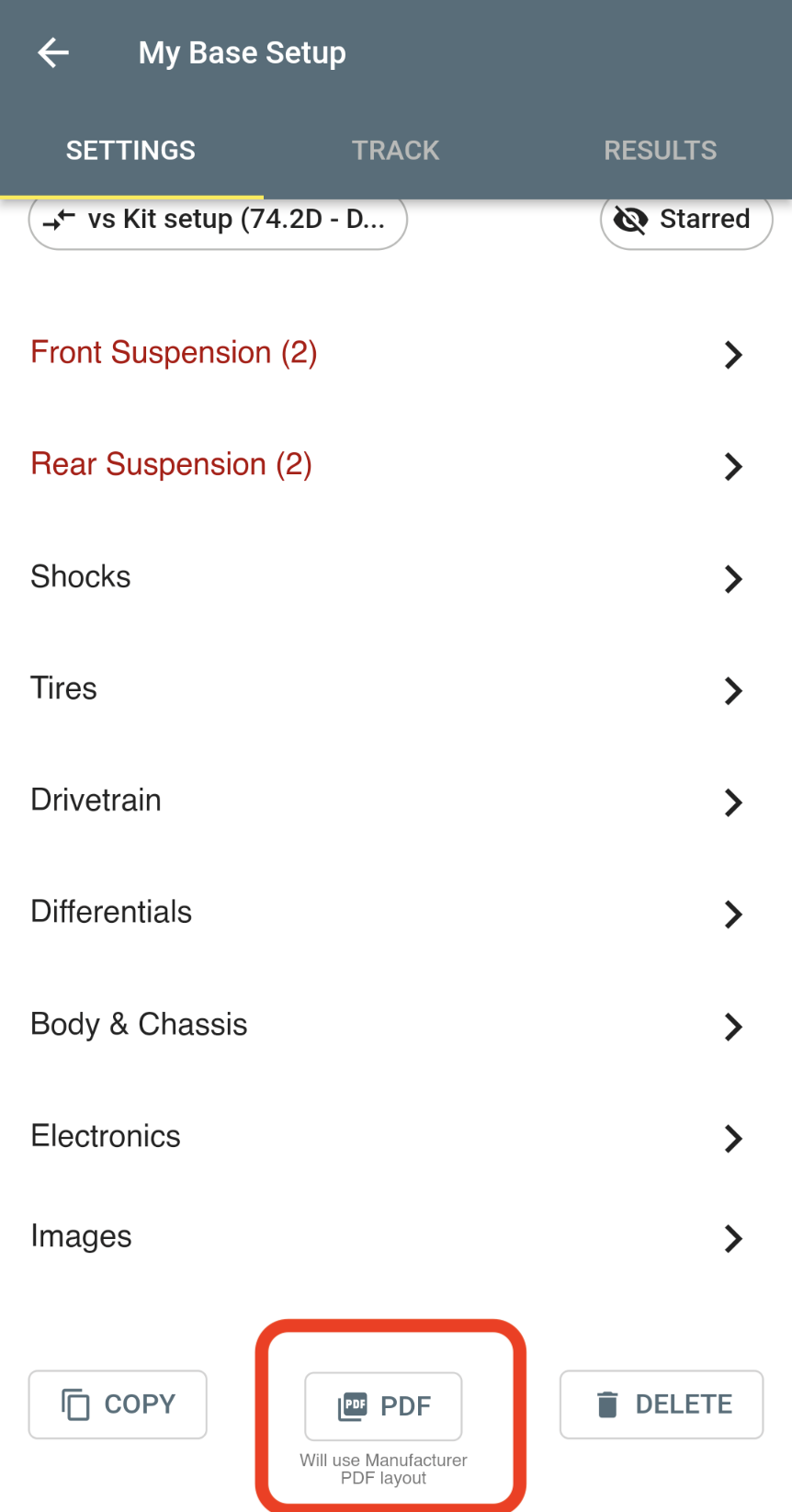Tap the back arrow to leave My Base Setup
This screenshot has height=1512, width=792.
[x=52, y=52]
